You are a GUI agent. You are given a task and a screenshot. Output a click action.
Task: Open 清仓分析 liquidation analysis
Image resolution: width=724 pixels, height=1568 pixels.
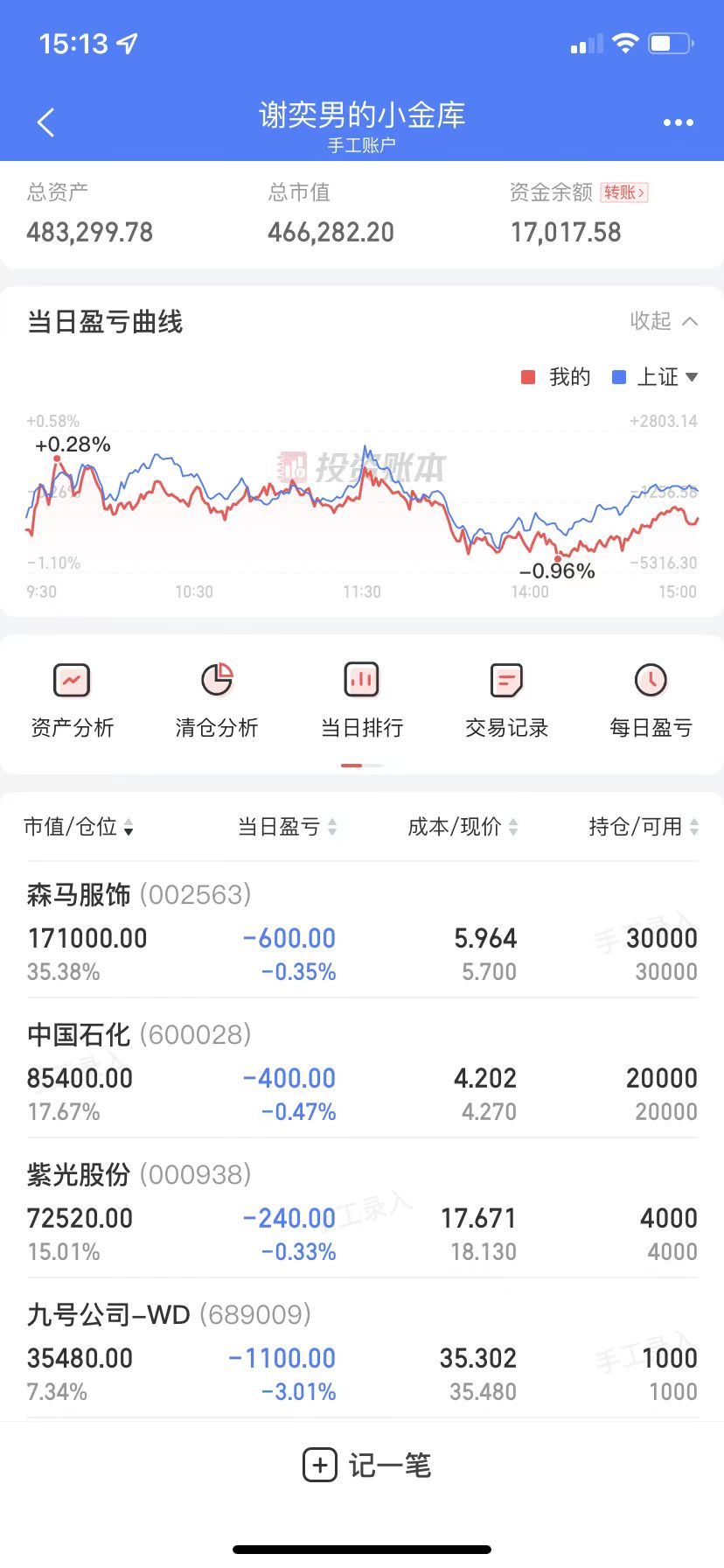pos(217,700)
